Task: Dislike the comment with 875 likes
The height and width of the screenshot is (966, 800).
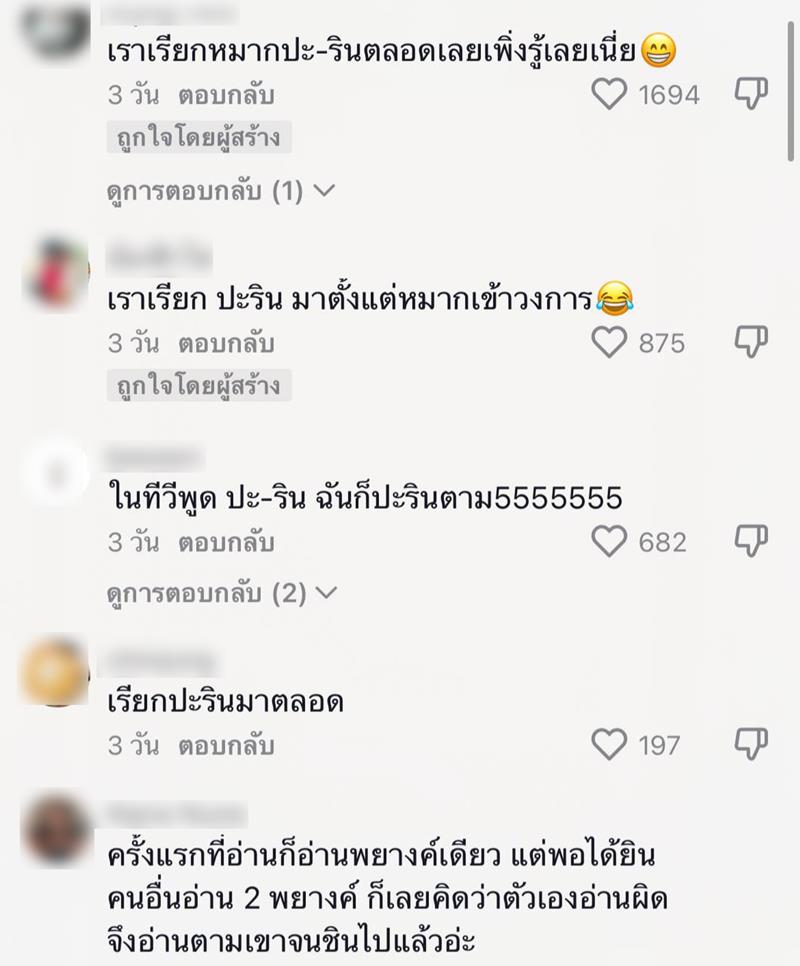Action: pyautogui.click(x=750, y=343)
